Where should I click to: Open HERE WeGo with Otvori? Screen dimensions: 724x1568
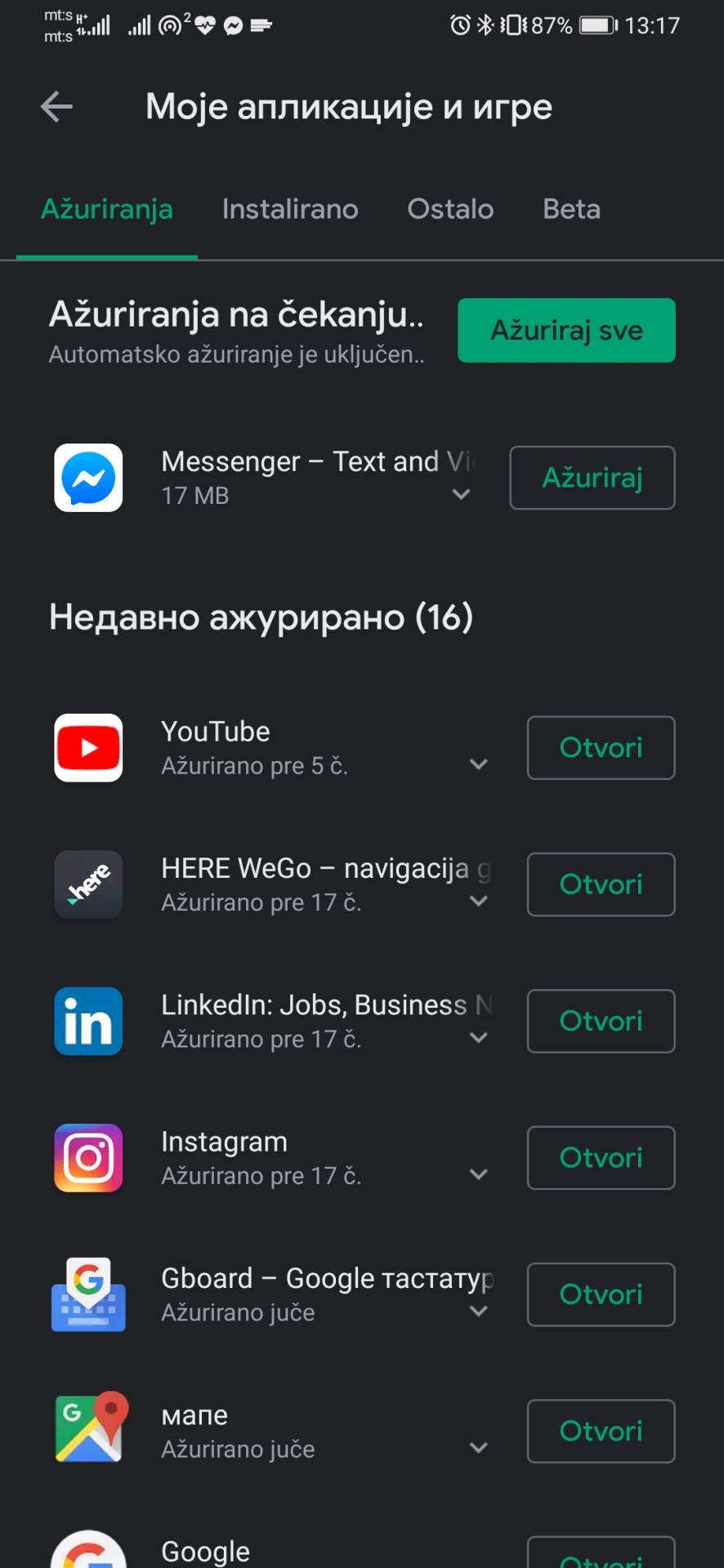tap(601, 884)
